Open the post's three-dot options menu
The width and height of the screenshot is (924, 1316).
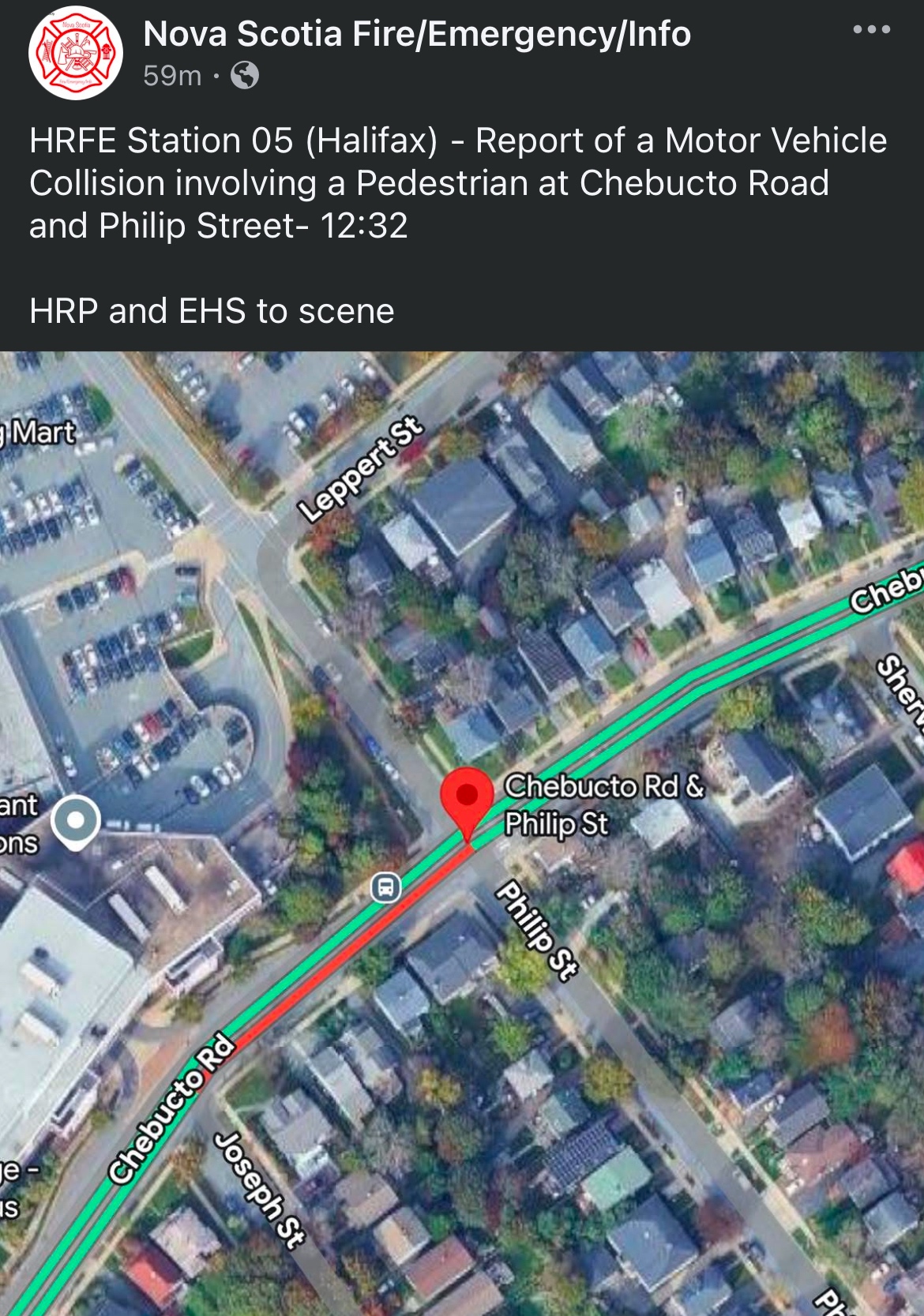[871, 30]
